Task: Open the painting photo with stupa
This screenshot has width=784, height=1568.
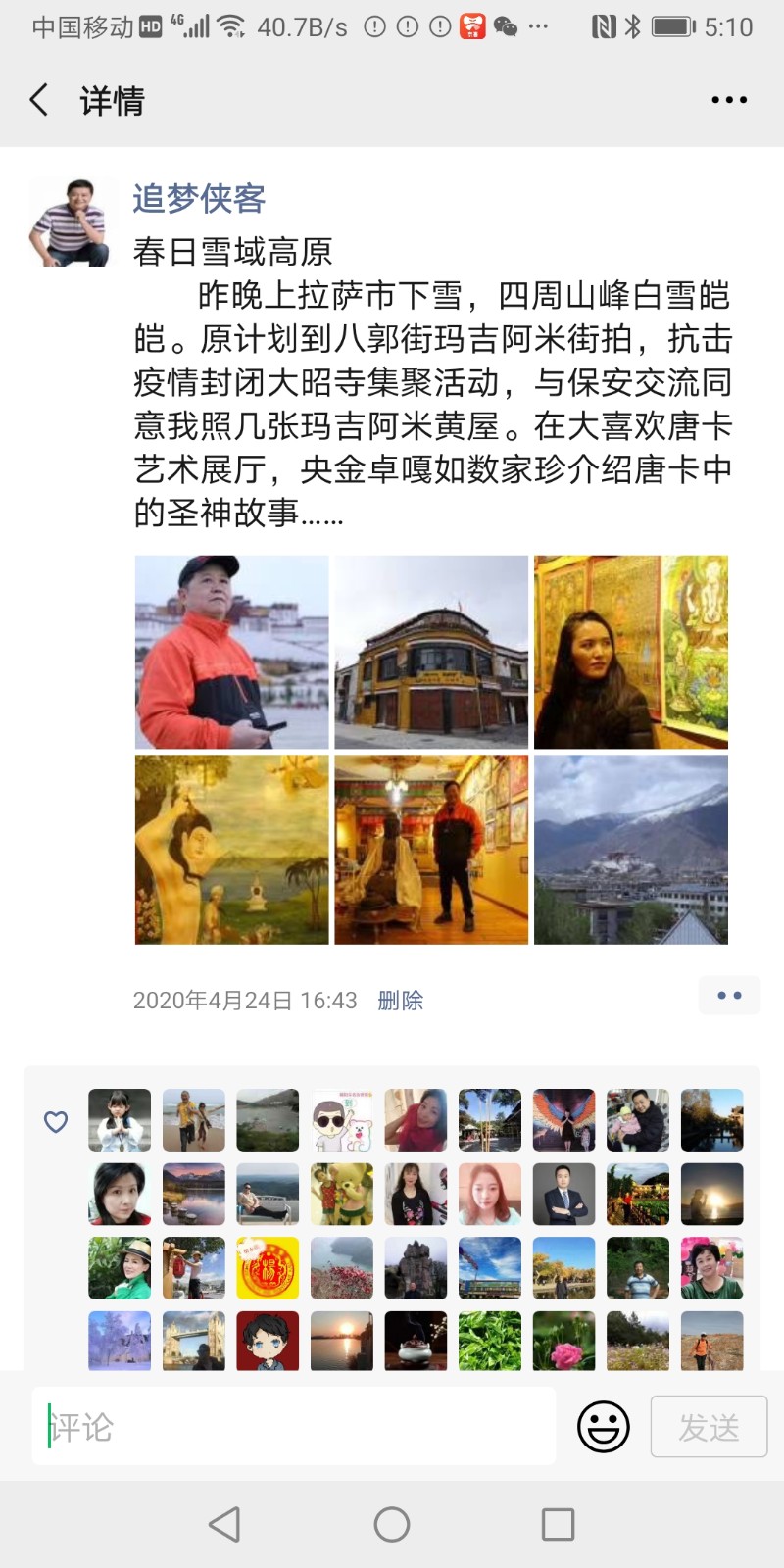Action: 231,850
